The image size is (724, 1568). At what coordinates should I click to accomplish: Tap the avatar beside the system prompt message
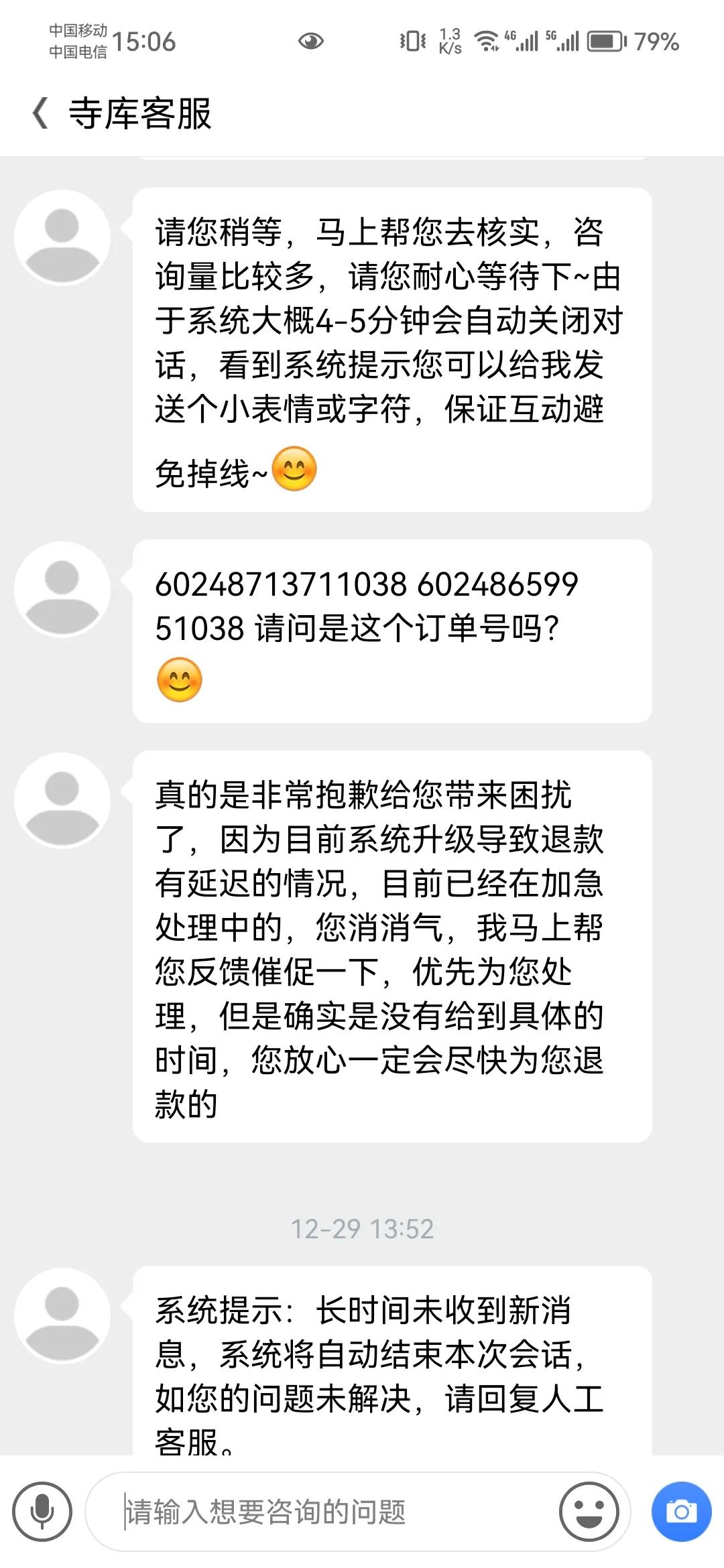(64, 1315)
